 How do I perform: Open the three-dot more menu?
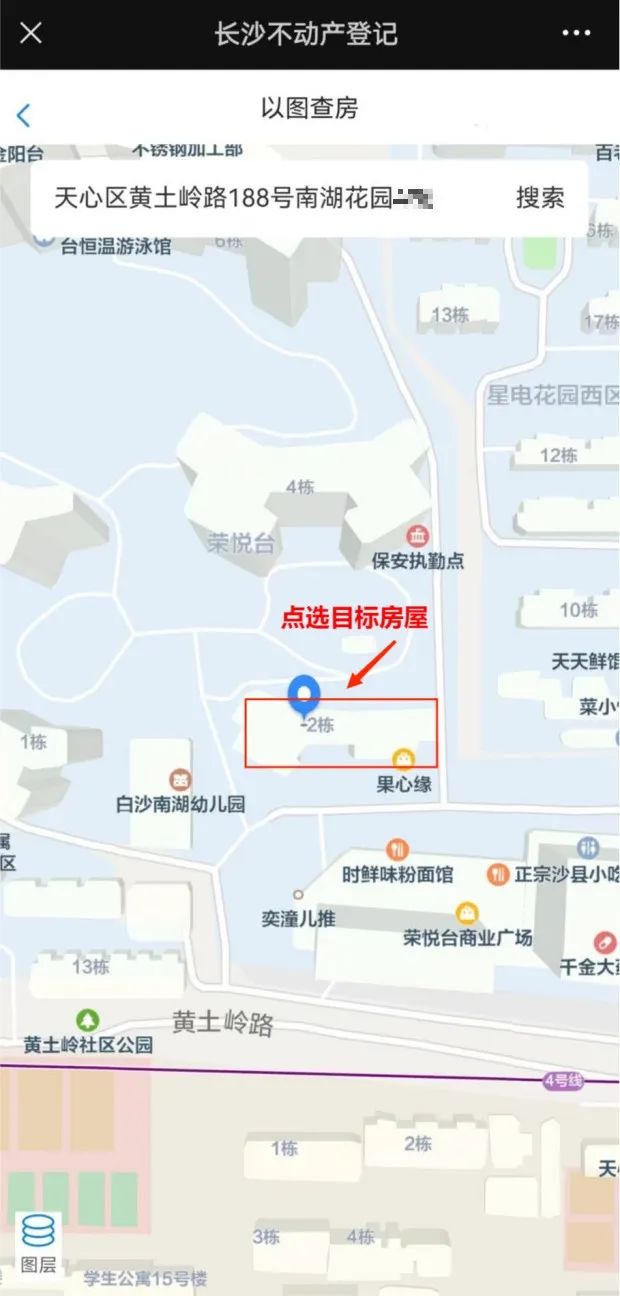point(576,33)
